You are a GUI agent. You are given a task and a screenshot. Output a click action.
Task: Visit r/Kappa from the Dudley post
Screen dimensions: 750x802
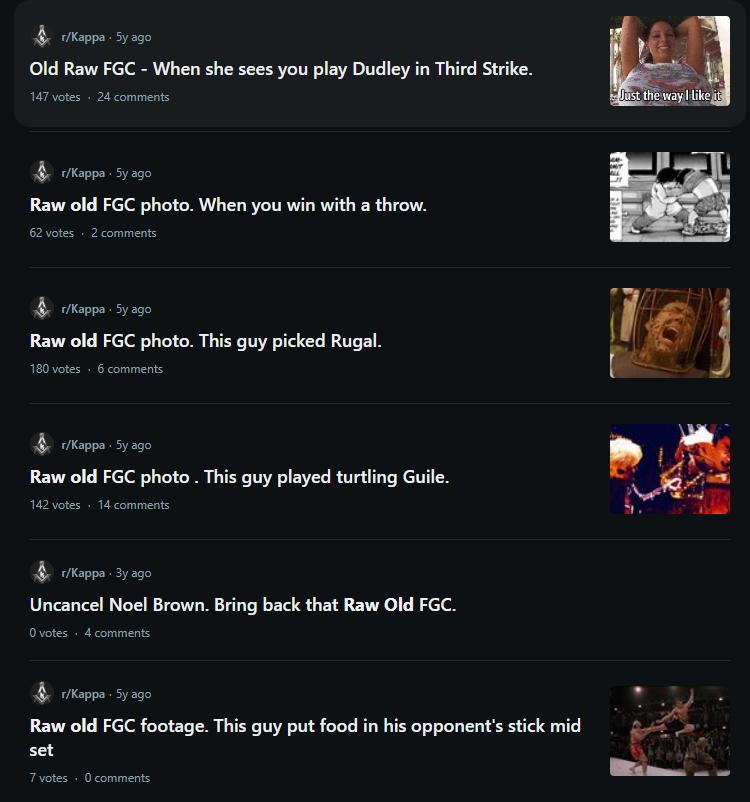(x=83, y=37)
